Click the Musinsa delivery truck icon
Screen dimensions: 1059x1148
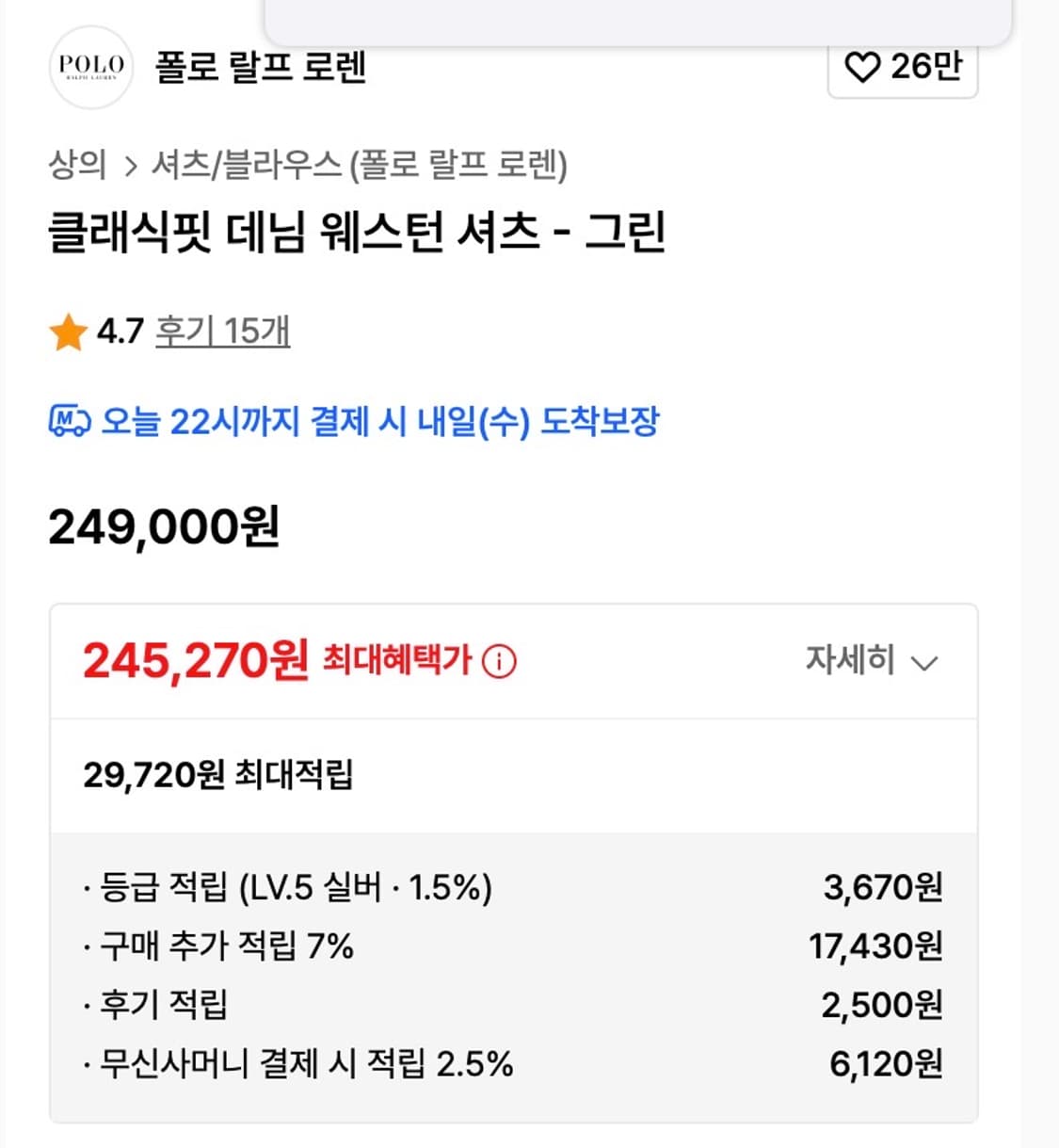[68, 423]
